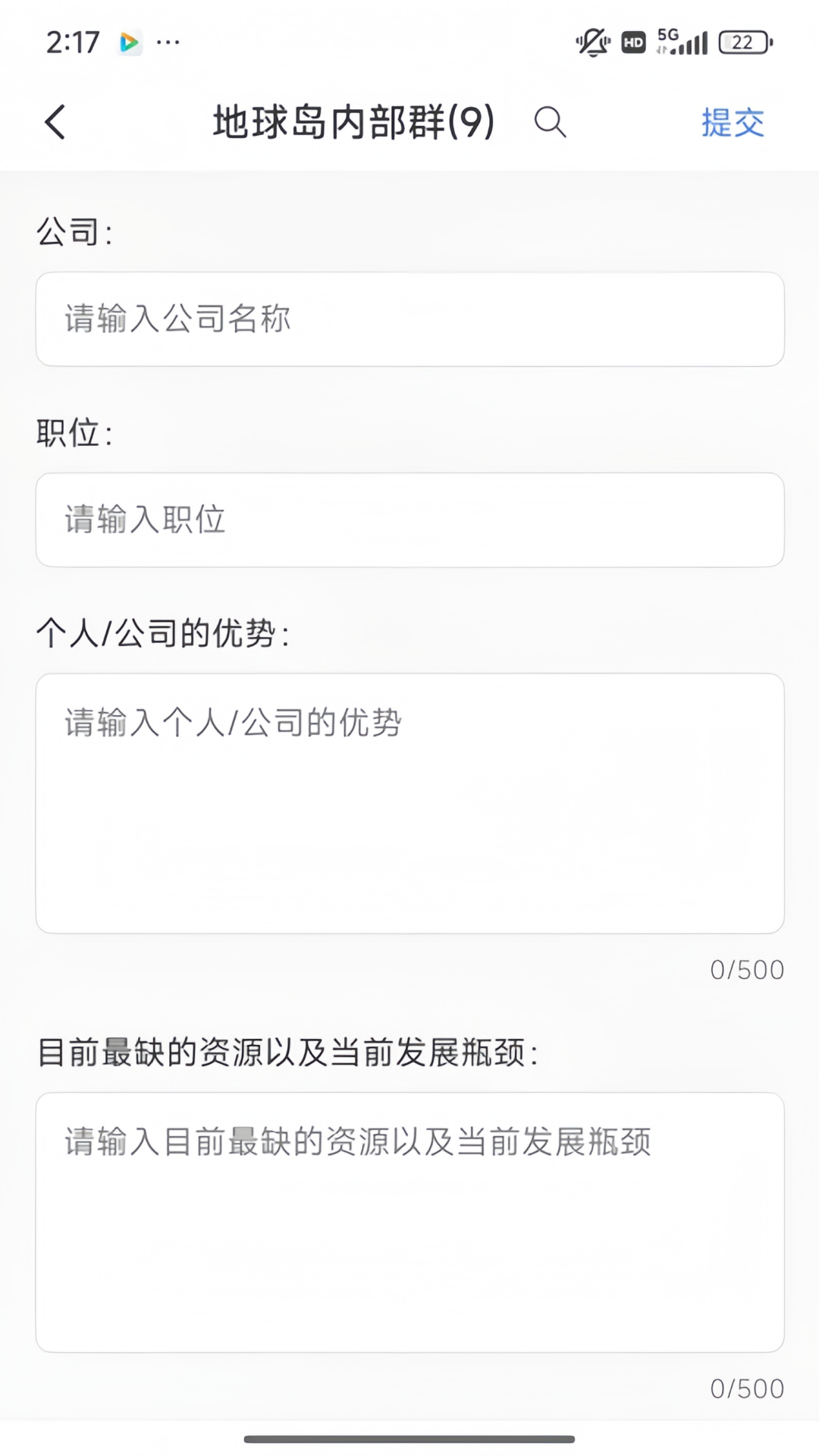819x1456 pixels.
Task: Tap the 请输入目前最缺的资源以及当前发展瓶颈 text area
Action: pyautogui.click(x=409, y=1222)
